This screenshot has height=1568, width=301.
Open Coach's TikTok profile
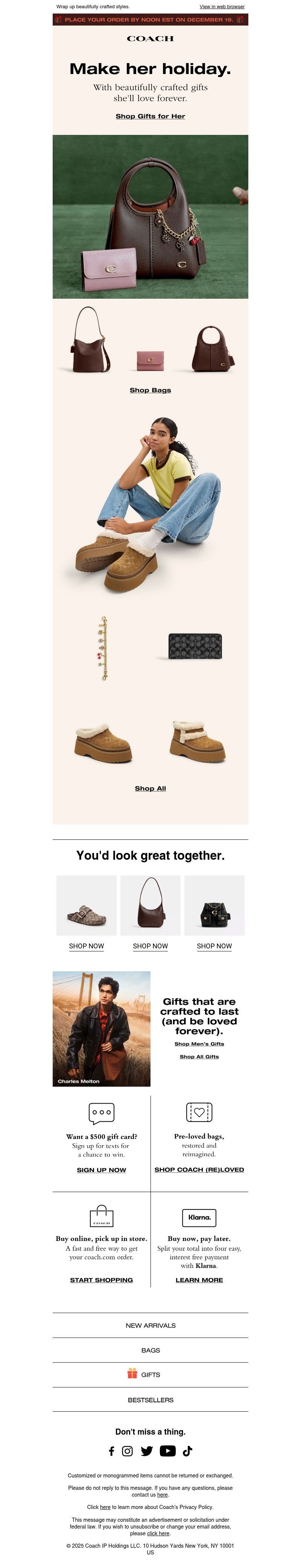187,1451
